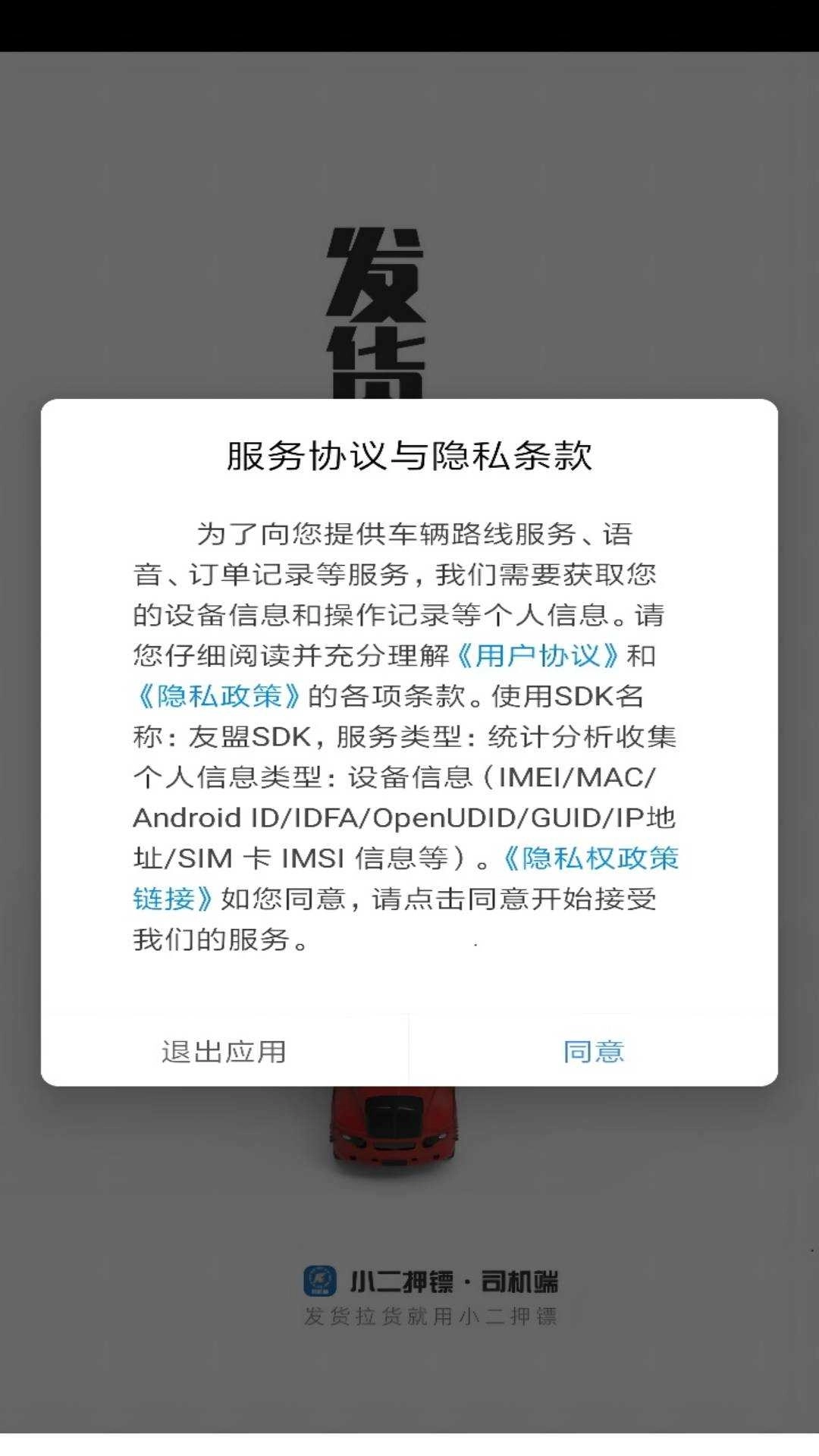The width and height of the screenshot is (819, 1456).
Task: Tap 退出应用 to exit the app
Action: pos(224,1052)
